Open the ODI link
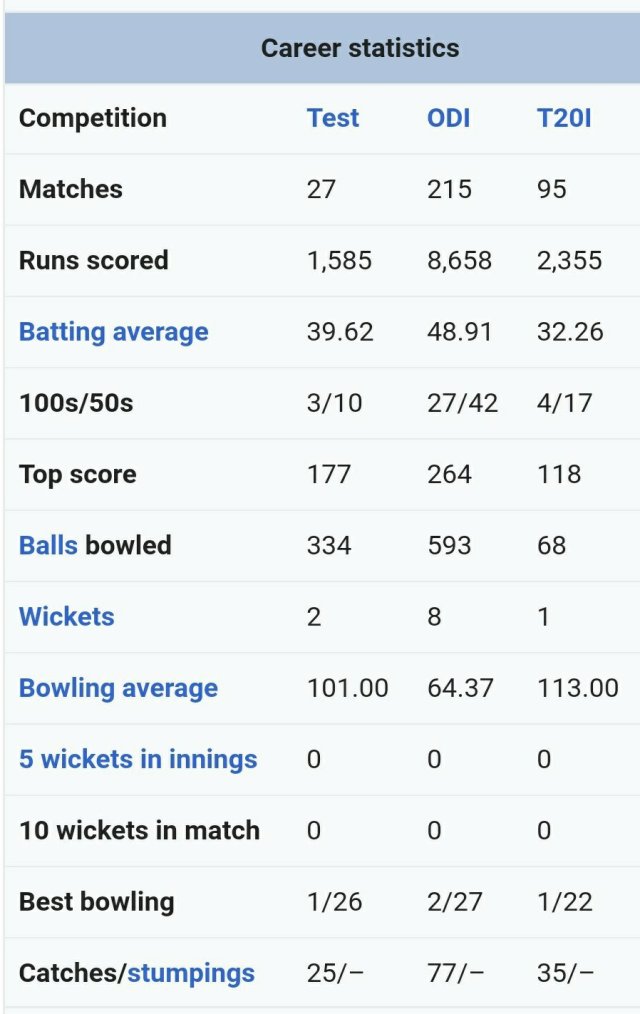The image size is (640, 1014). 448,118
